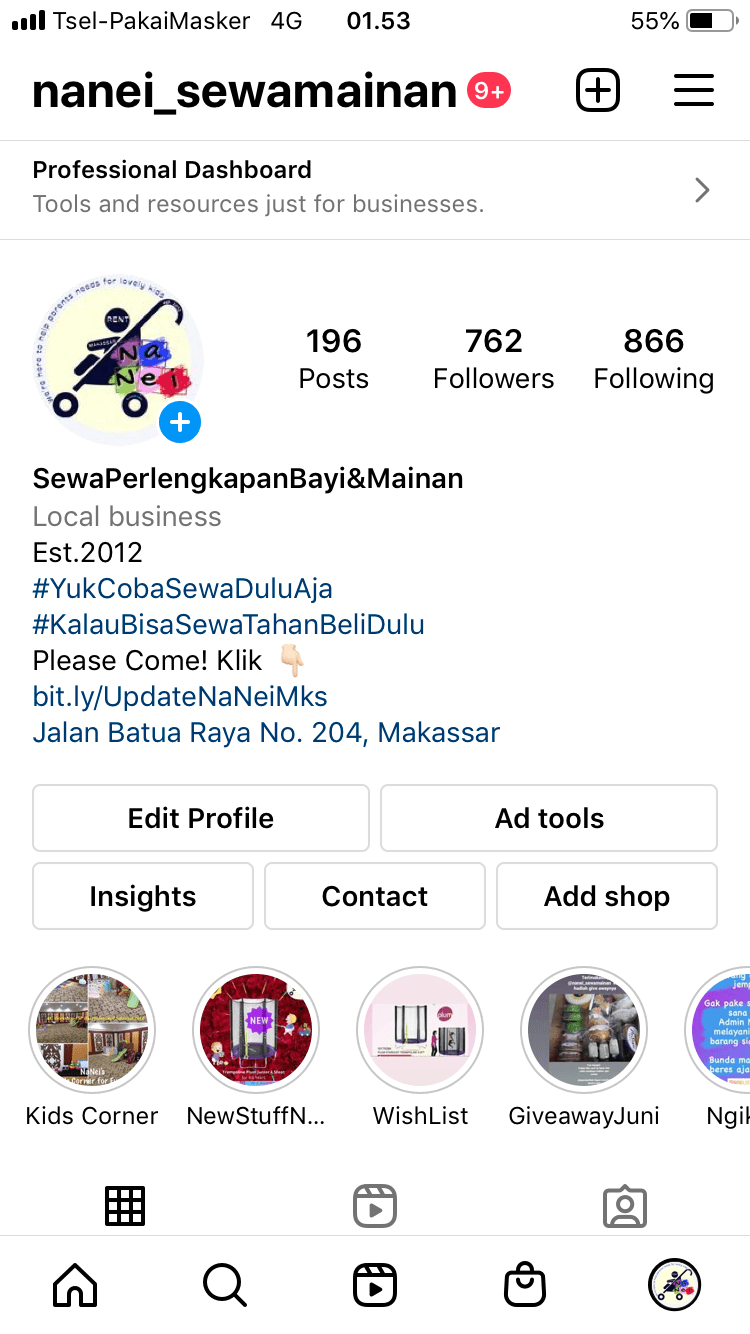Tap Add shop button
The height and width of the screenshot is (1334, 750).
tap(607, 896)
